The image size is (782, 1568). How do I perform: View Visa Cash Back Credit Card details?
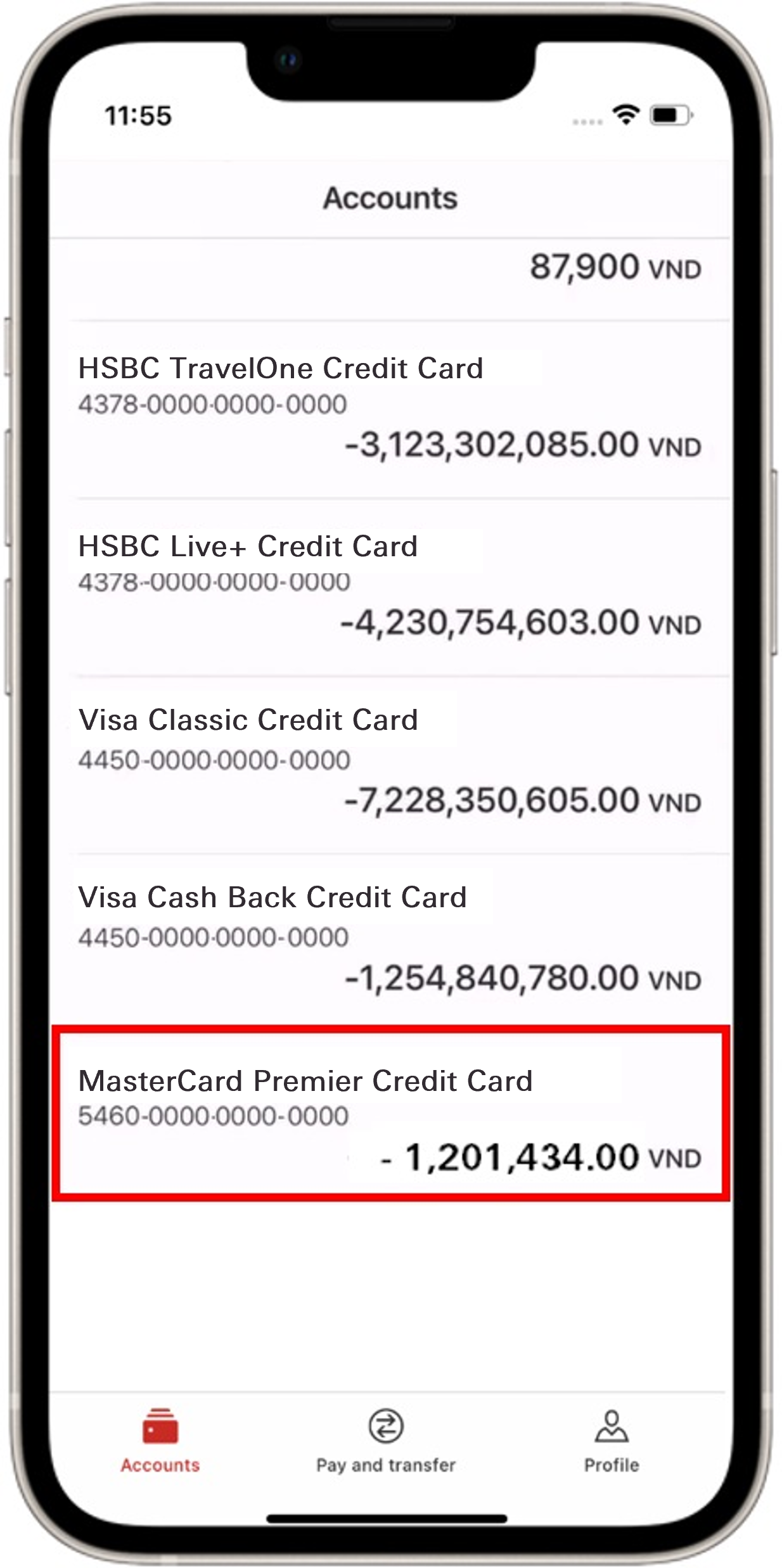point(390,942)
